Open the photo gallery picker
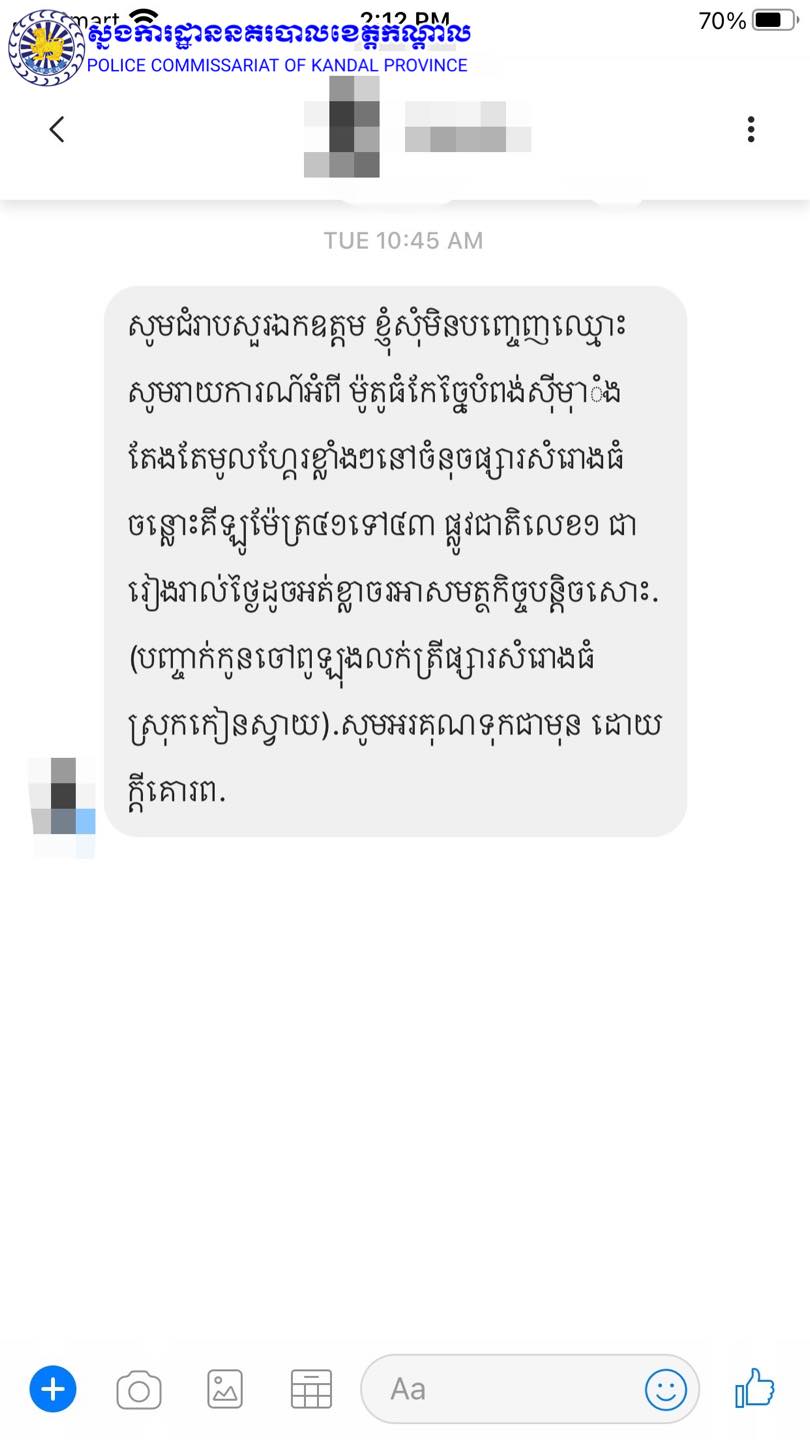This screenshot has height=1440, width=810. tap(225, 1389)
